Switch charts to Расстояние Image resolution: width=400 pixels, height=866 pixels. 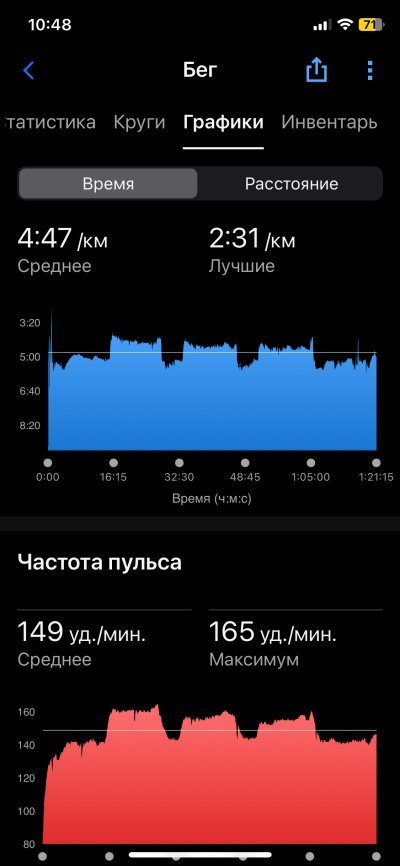tap(291, 184)
